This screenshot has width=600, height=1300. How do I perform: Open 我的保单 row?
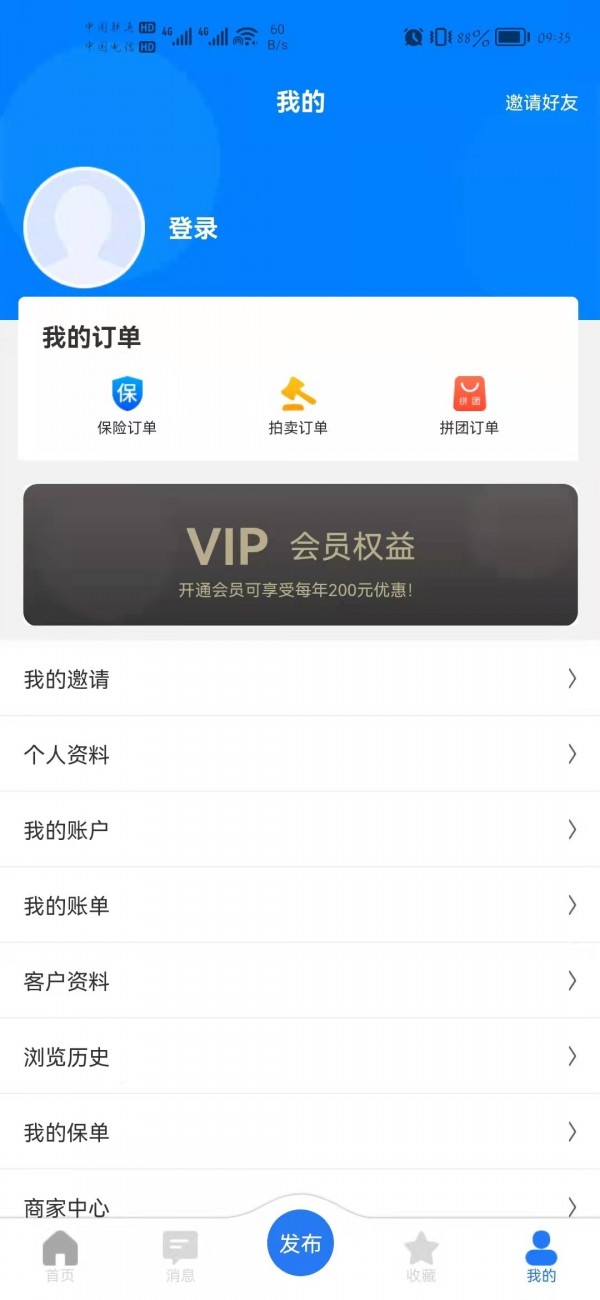click(x=300, y=1132)
